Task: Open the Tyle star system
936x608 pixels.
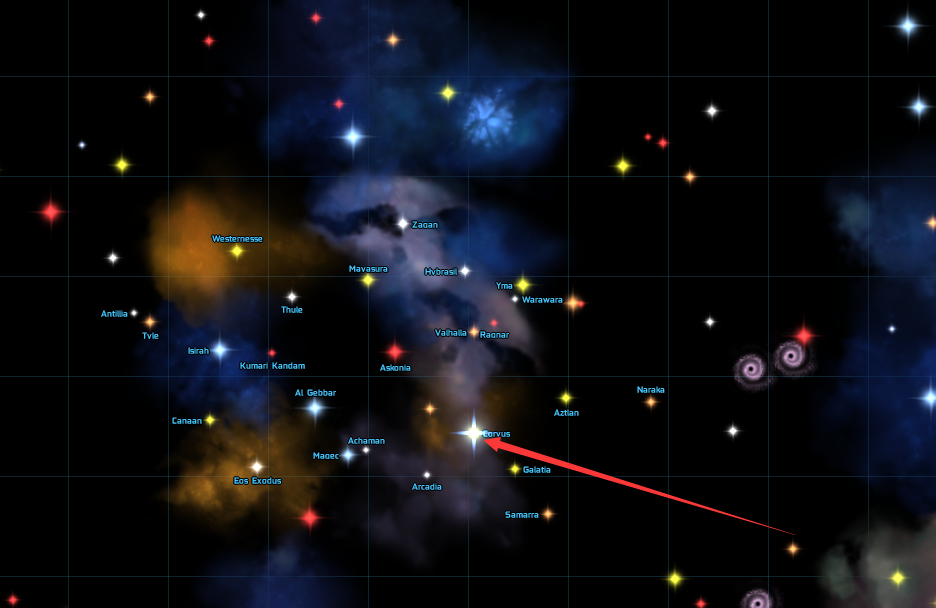Action: pyautogui.click(x=150, y=322)
